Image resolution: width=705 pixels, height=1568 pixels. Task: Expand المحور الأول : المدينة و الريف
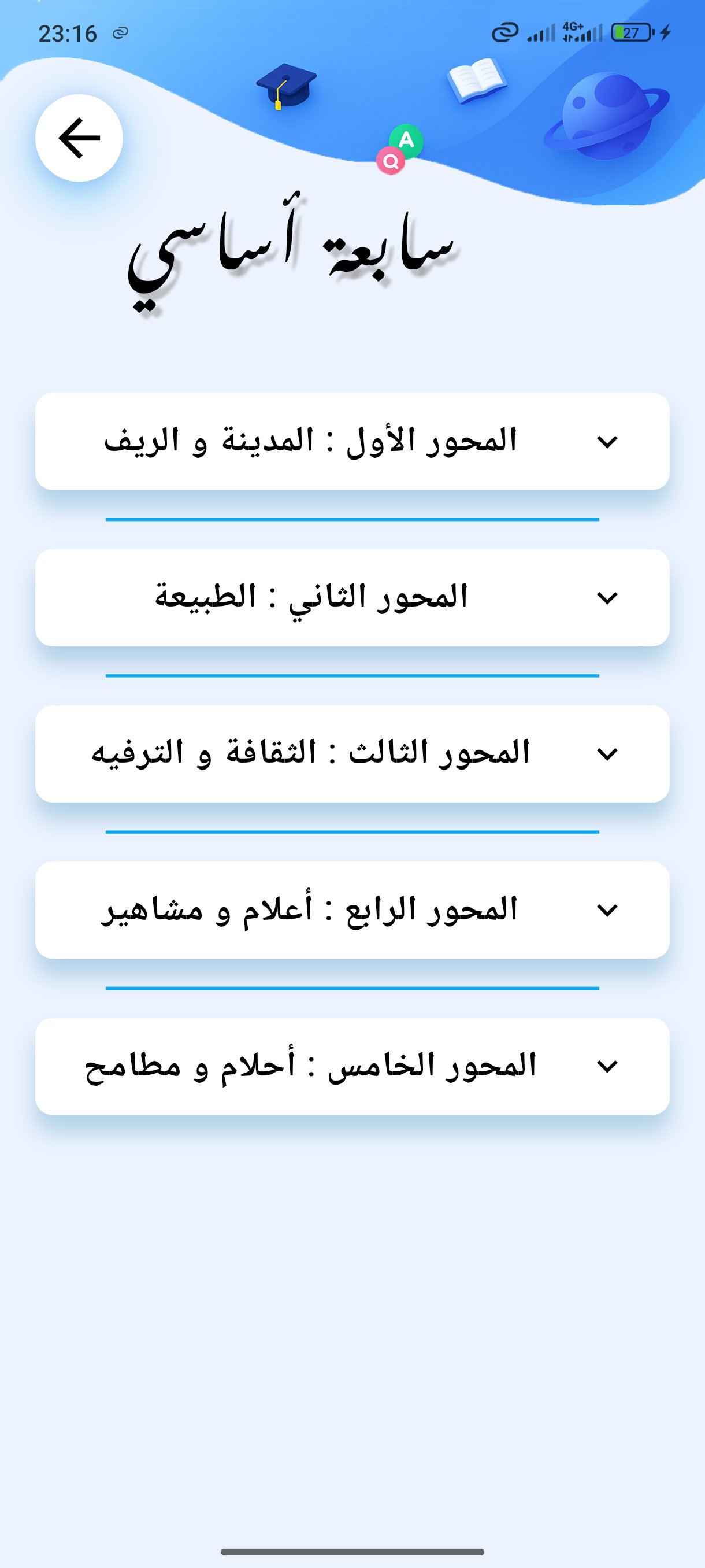click(352, 441)
